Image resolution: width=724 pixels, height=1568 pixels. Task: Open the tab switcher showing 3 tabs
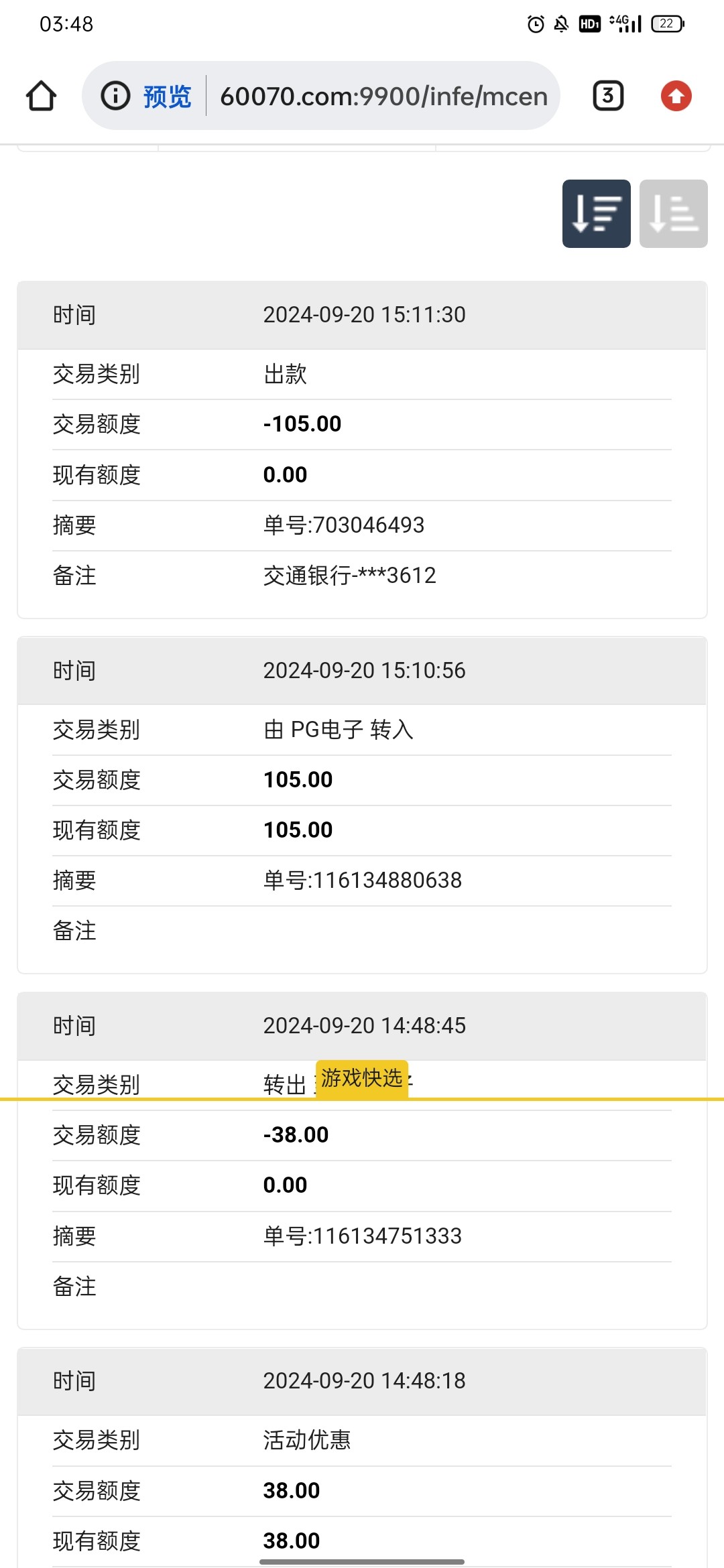pyautogui.click(x=608, y=96)
